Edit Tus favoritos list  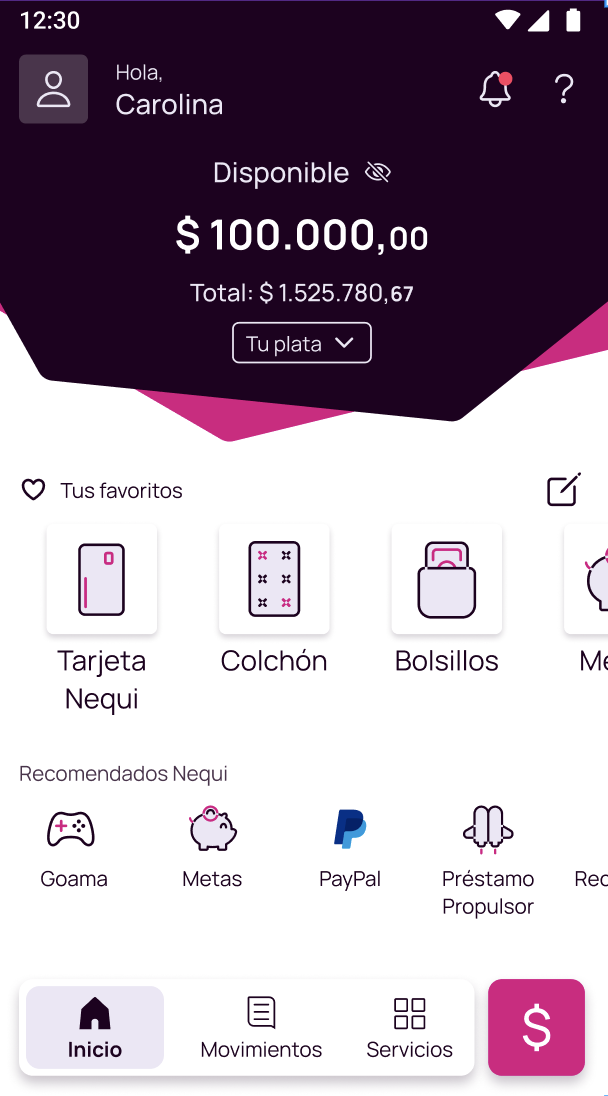(563, 489)
